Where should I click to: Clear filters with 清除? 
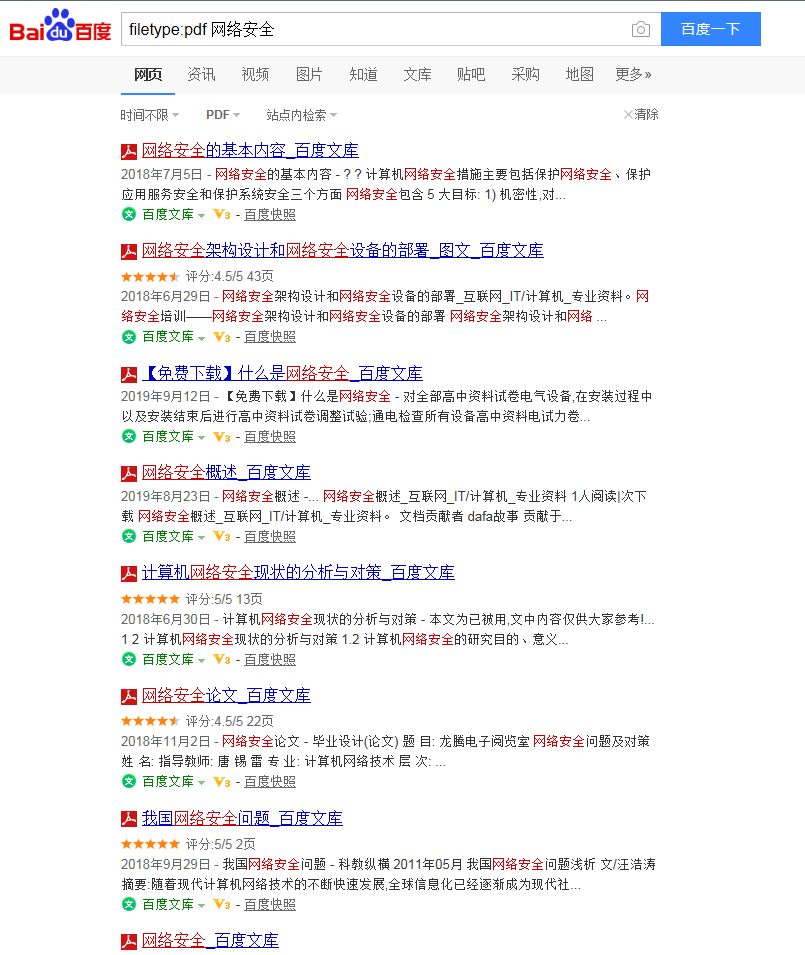[x=641, y=114]
